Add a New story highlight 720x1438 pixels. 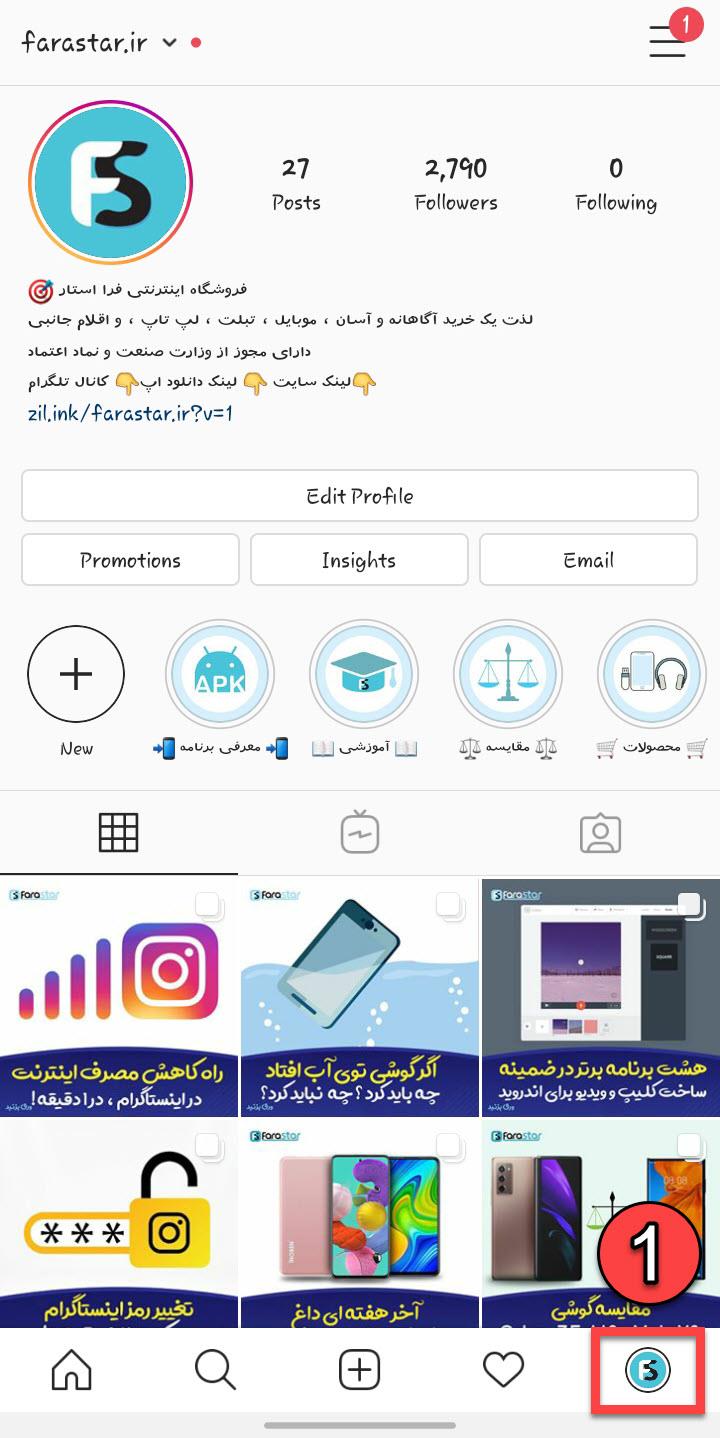[76, 675]
